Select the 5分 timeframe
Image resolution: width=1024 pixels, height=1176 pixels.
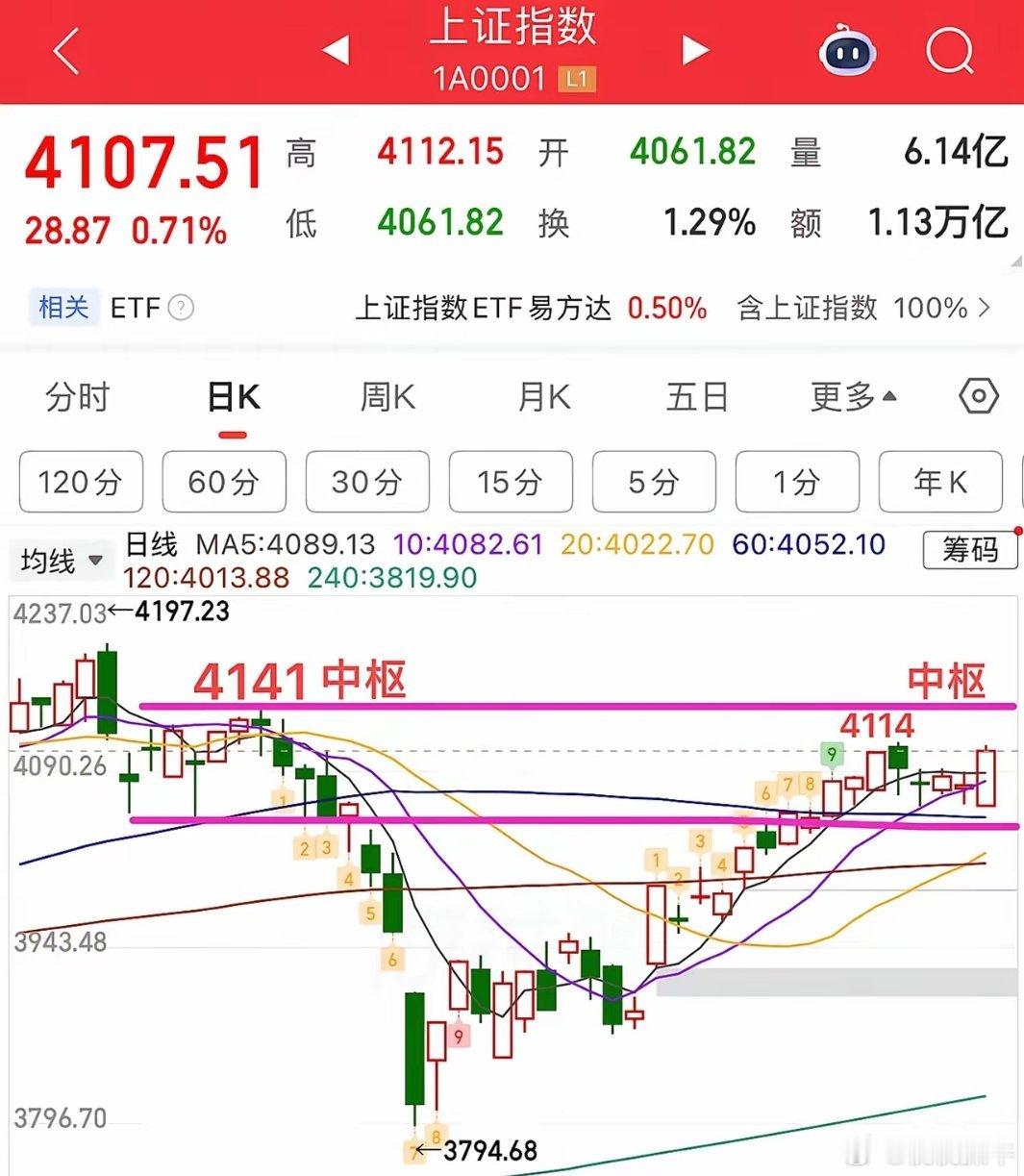coord(654,482)
